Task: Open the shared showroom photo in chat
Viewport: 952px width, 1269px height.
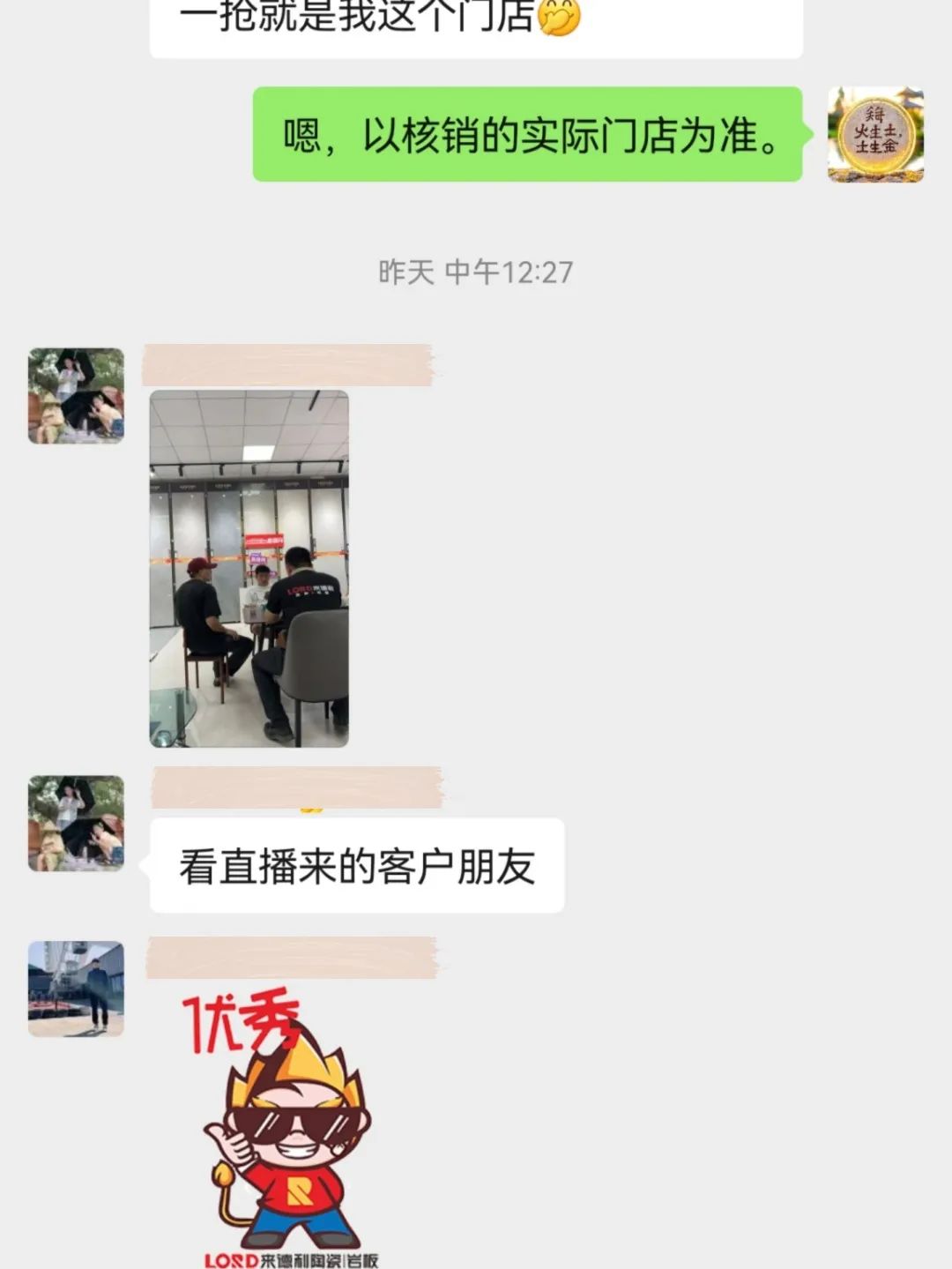Action: [249, 569]
